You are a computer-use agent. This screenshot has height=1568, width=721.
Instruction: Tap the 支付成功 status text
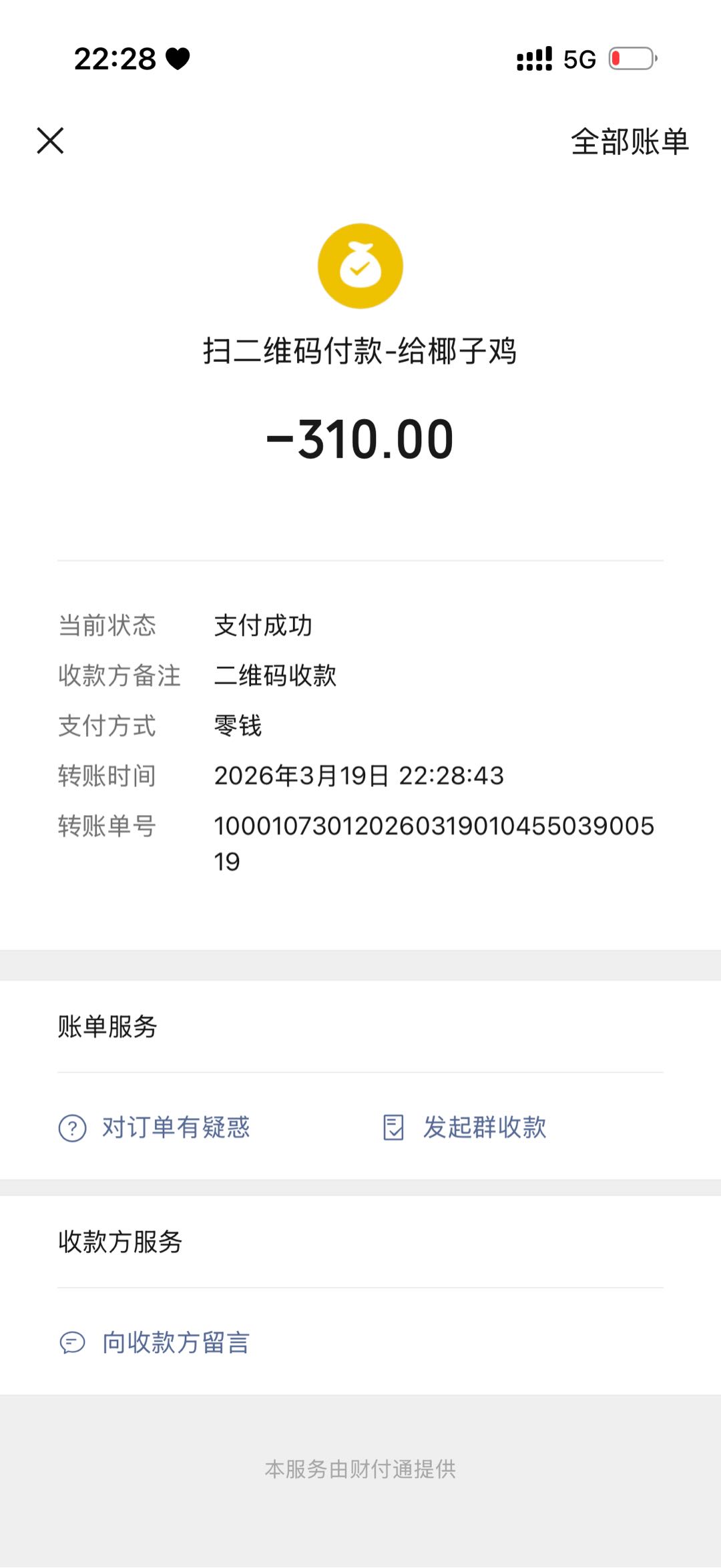pyautogui.click(x=263, y=626)
